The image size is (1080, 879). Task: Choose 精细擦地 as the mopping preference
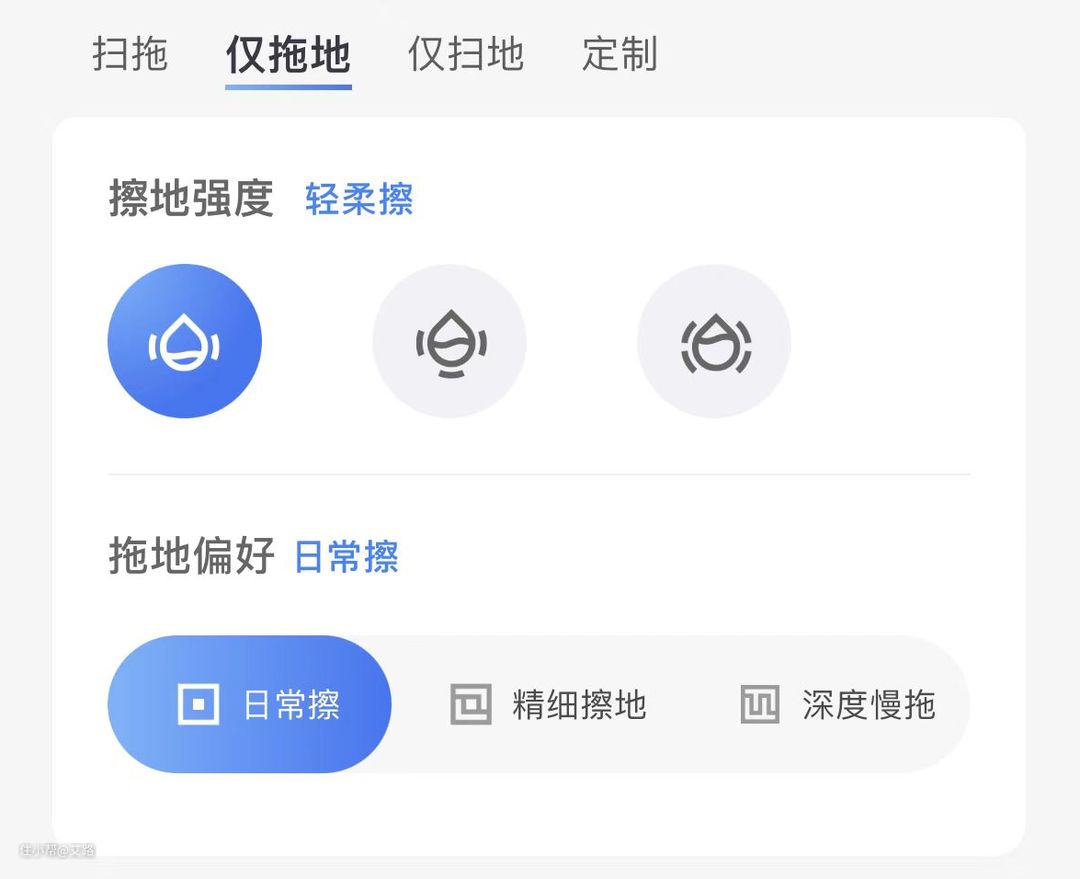(548, 704)
